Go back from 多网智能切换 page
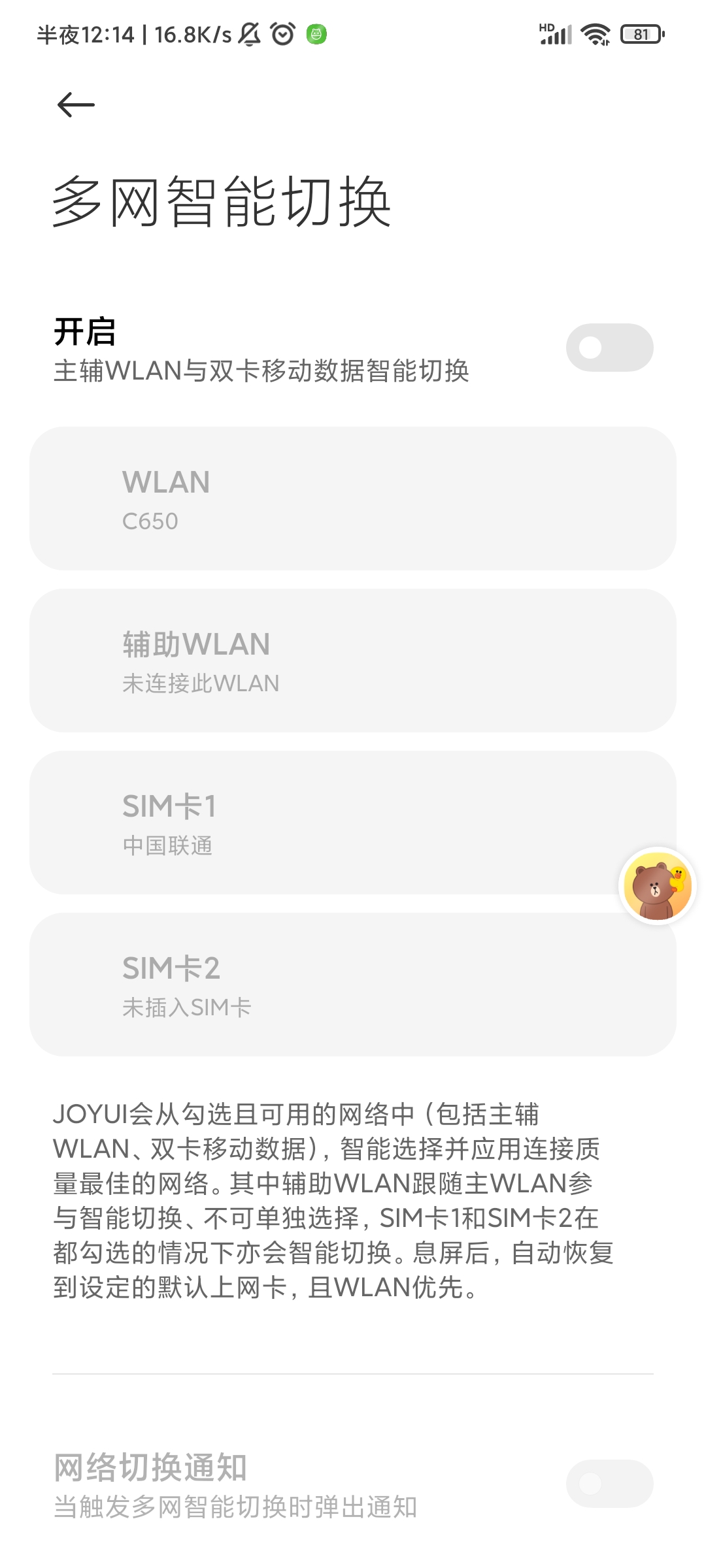Image resolution: width=706 pixels, height=1568 pixels. pyautogui.click(x=76, y=105)
